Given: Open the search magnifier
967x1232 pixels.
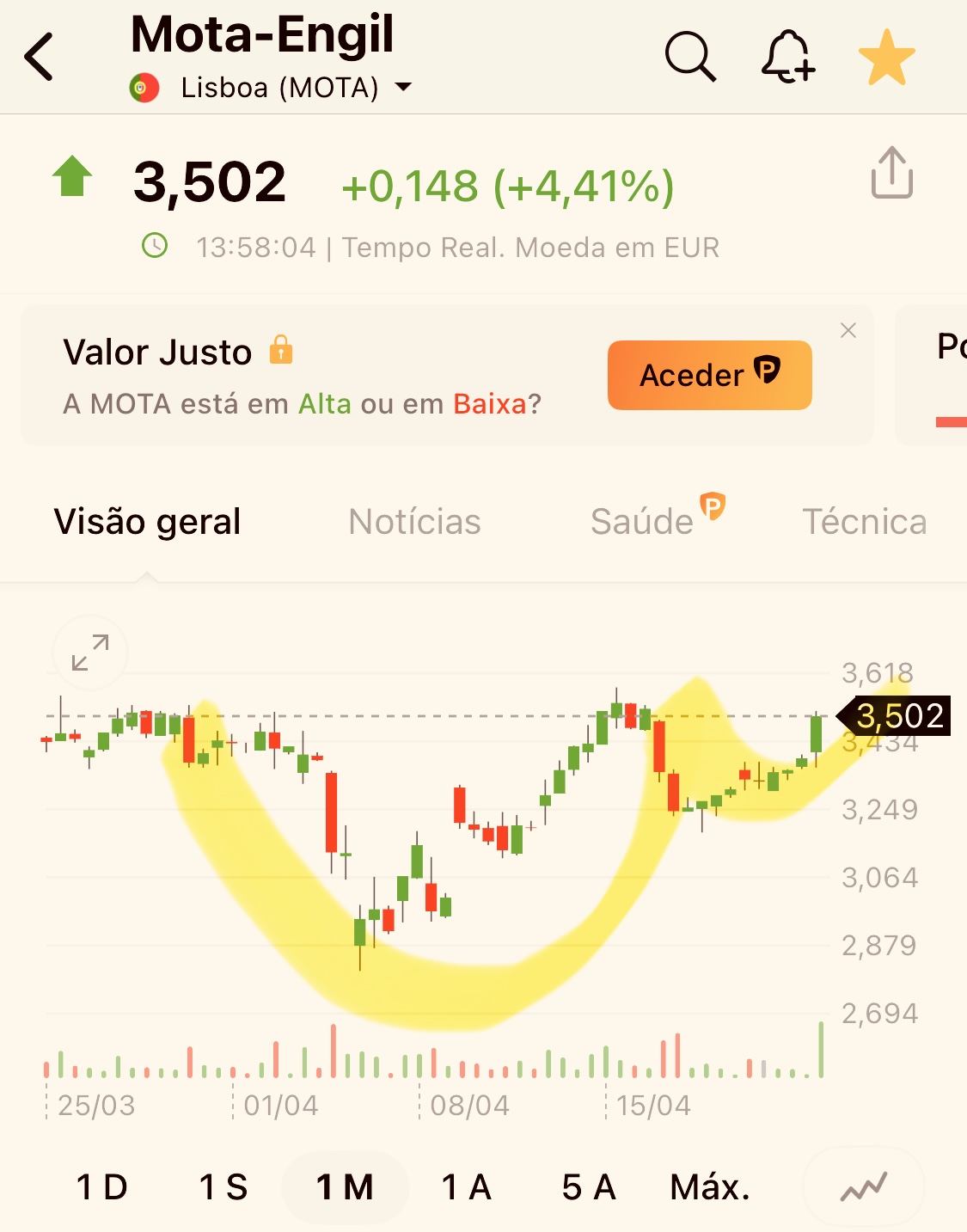Looking at the screenshot, I should point(689,57).
